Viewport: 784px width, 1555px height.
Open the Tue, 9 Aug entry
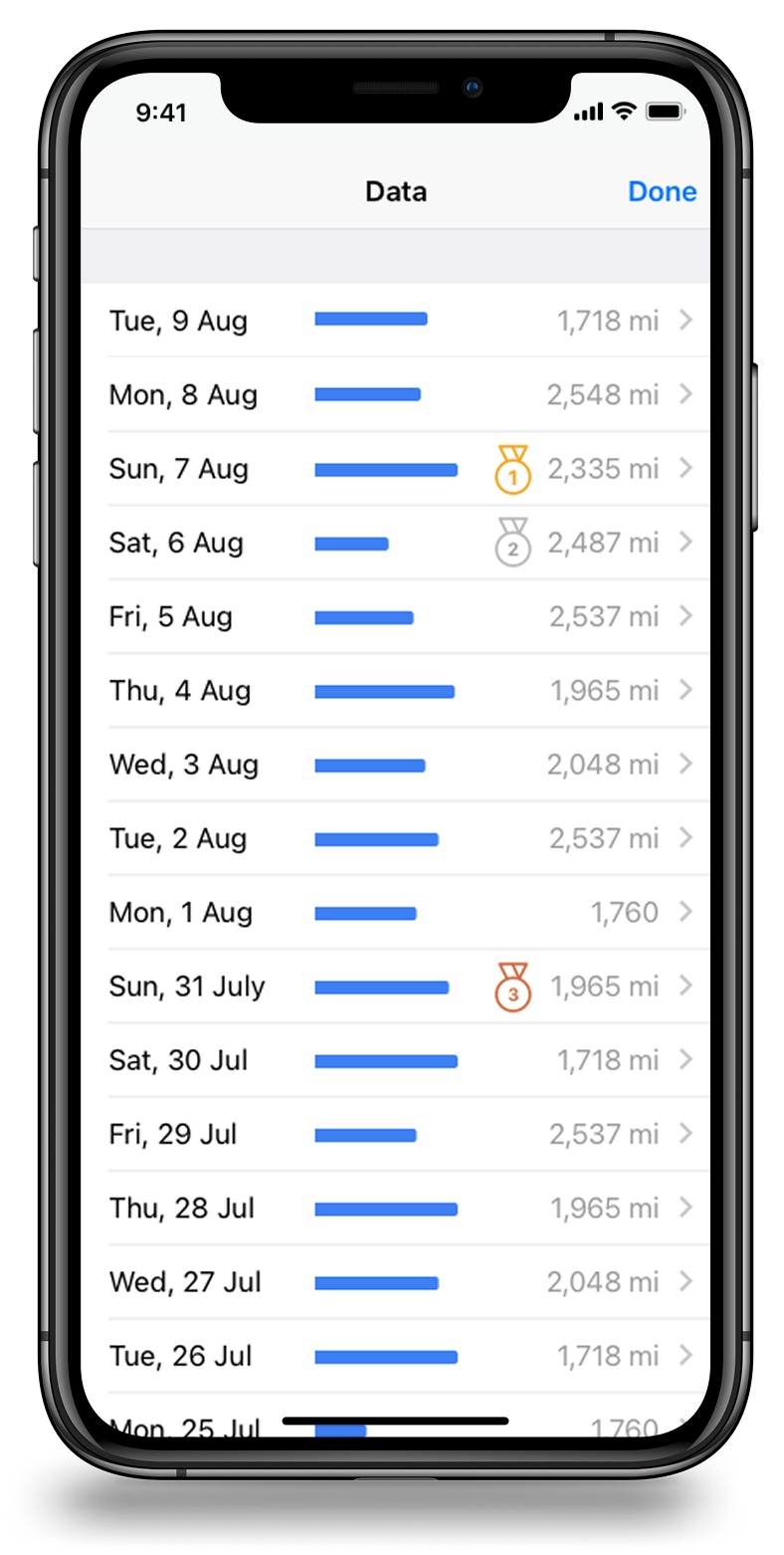pyautogui.click(x=398, y=321)
